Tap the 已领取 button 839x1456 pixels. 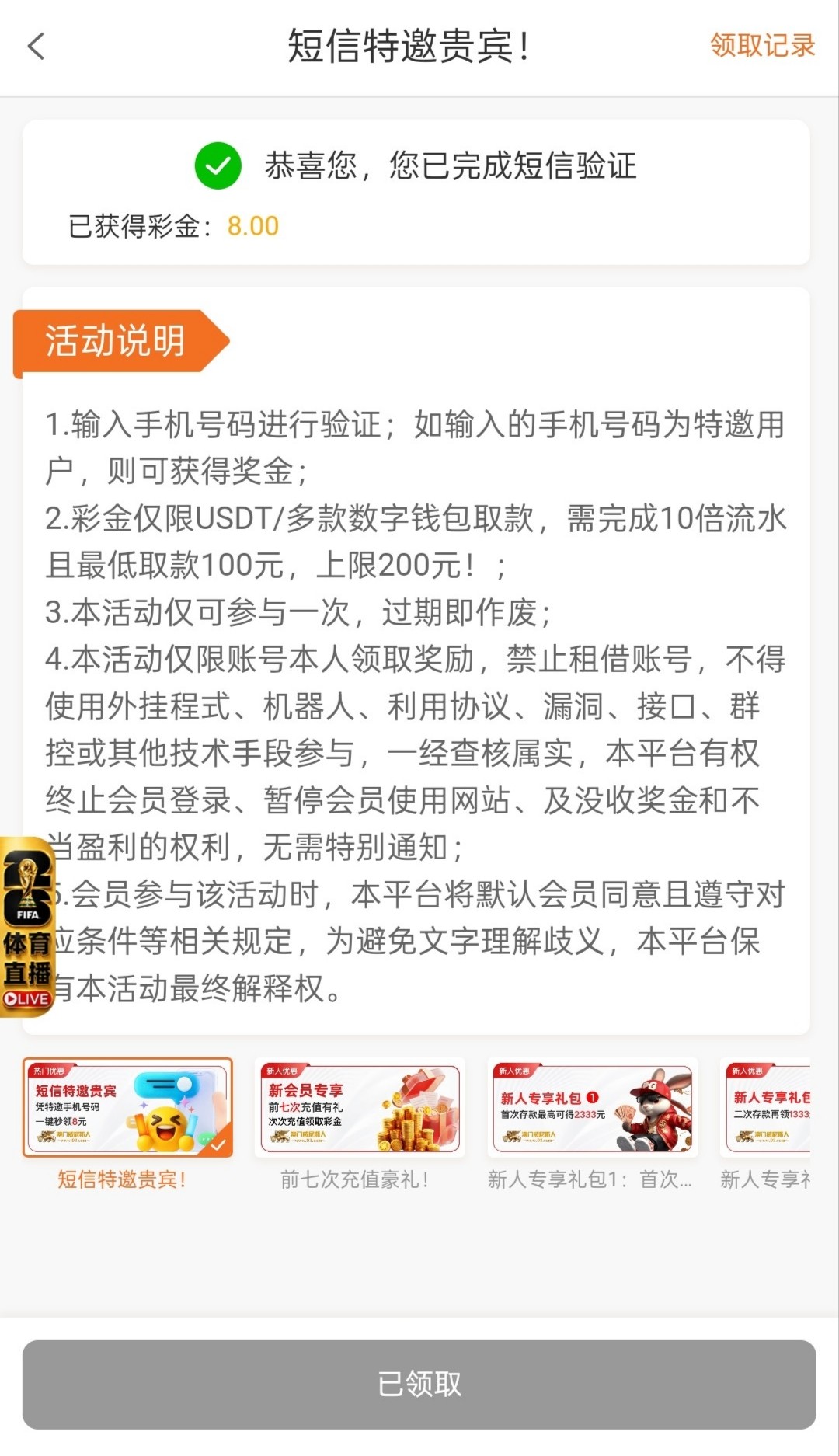[419, 1385]
